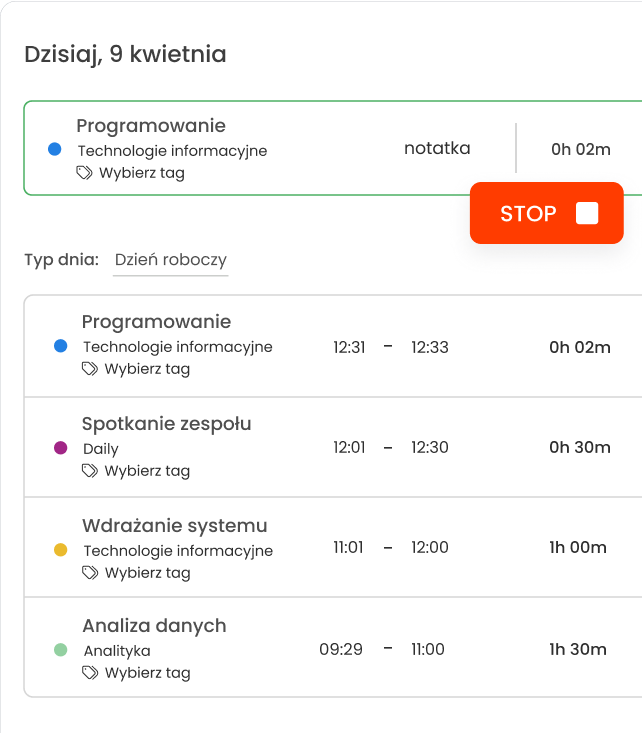Add a note in the notatka field
The image size is (642, 733).
click(x=437, y=149)
